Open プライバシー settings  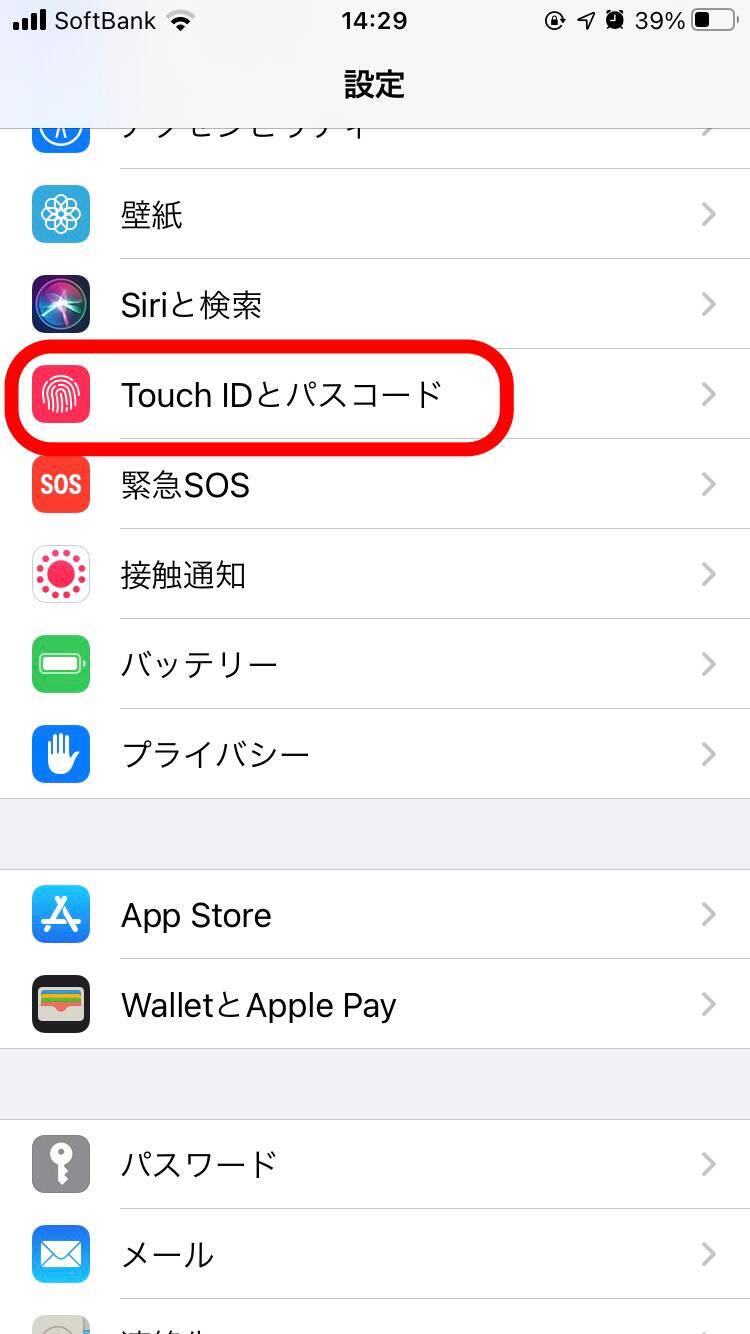pos(375,755)
